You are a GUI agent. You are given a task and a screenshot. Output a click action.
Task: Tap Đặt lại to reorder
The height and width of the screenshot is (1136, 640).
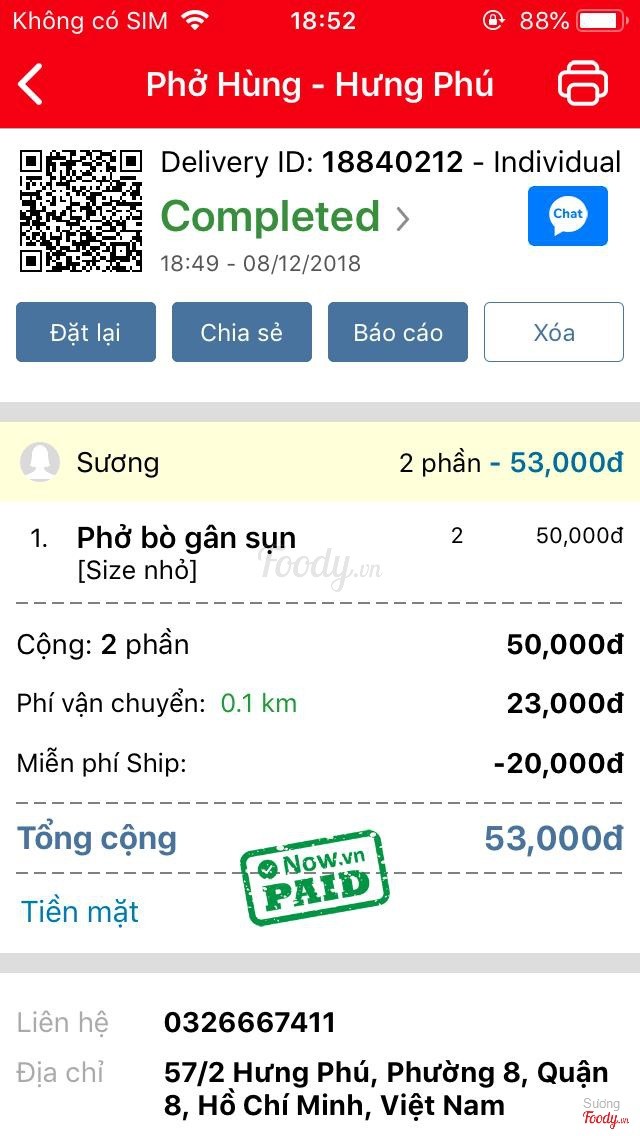[x=86, y=332]
